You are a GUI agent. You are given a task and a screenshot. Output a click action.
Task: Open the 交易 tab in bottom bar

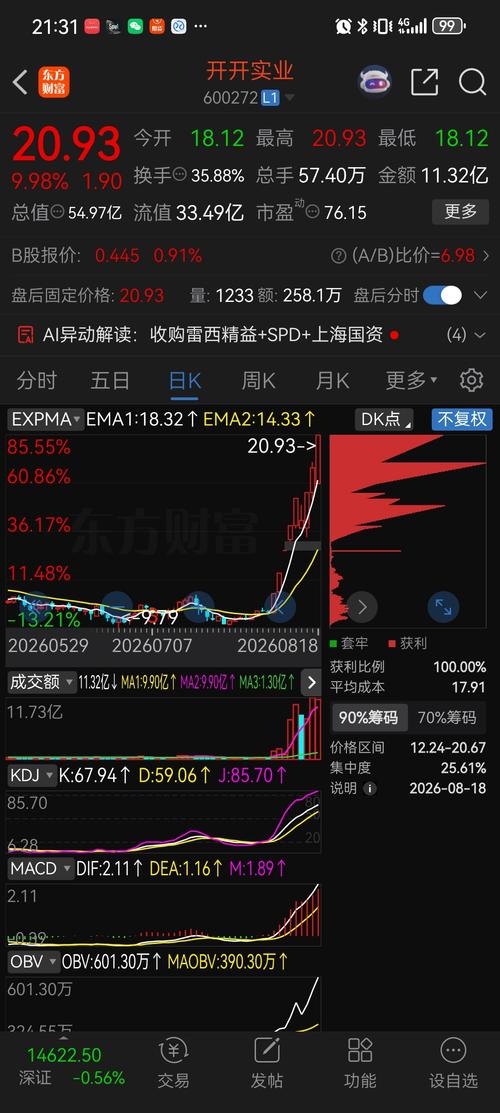pyautogui.click(x=173, y=1063)
